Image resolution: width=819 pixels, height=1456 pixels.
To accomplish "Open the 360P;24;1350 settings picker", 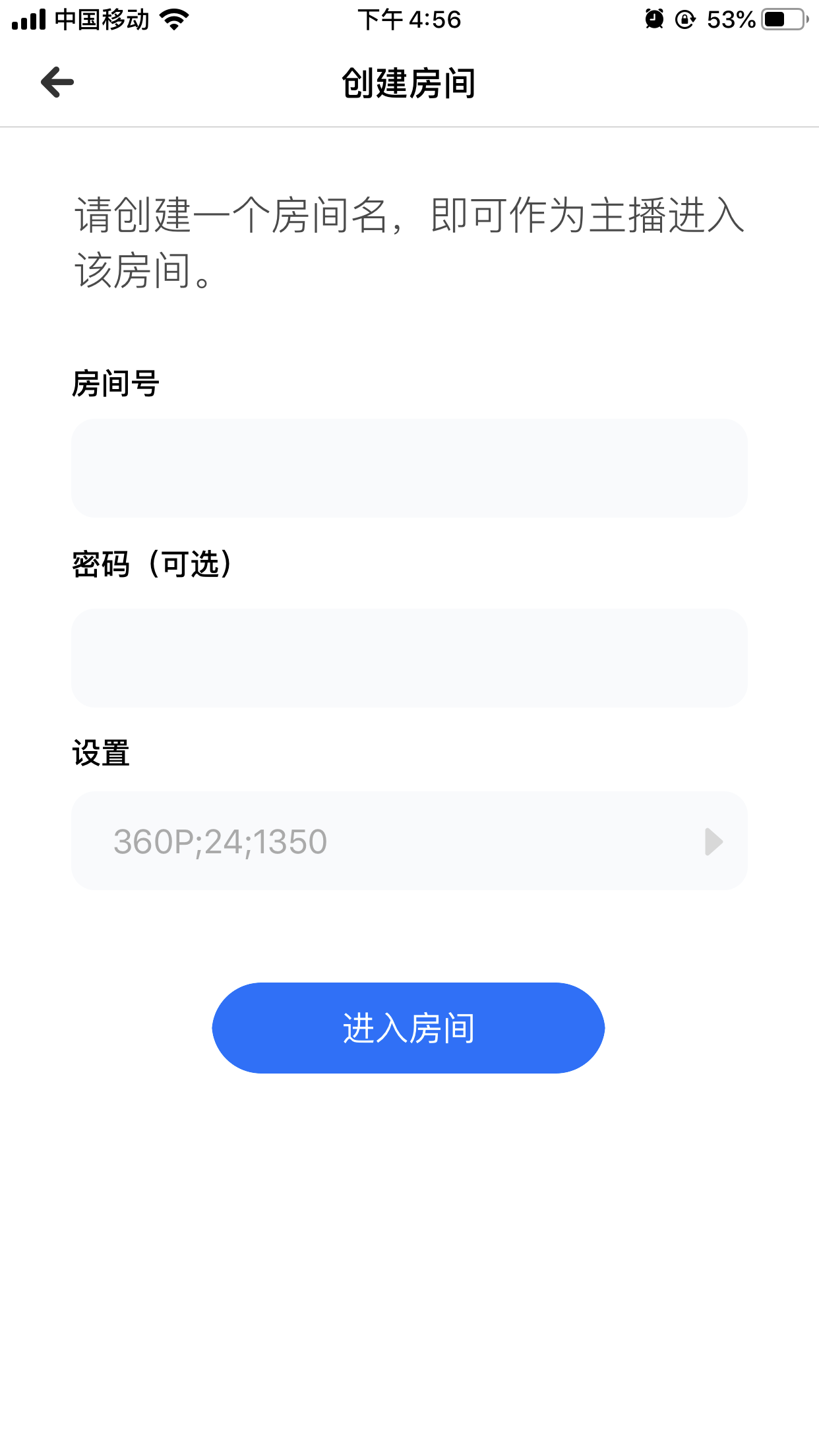I will click(409, 841).
